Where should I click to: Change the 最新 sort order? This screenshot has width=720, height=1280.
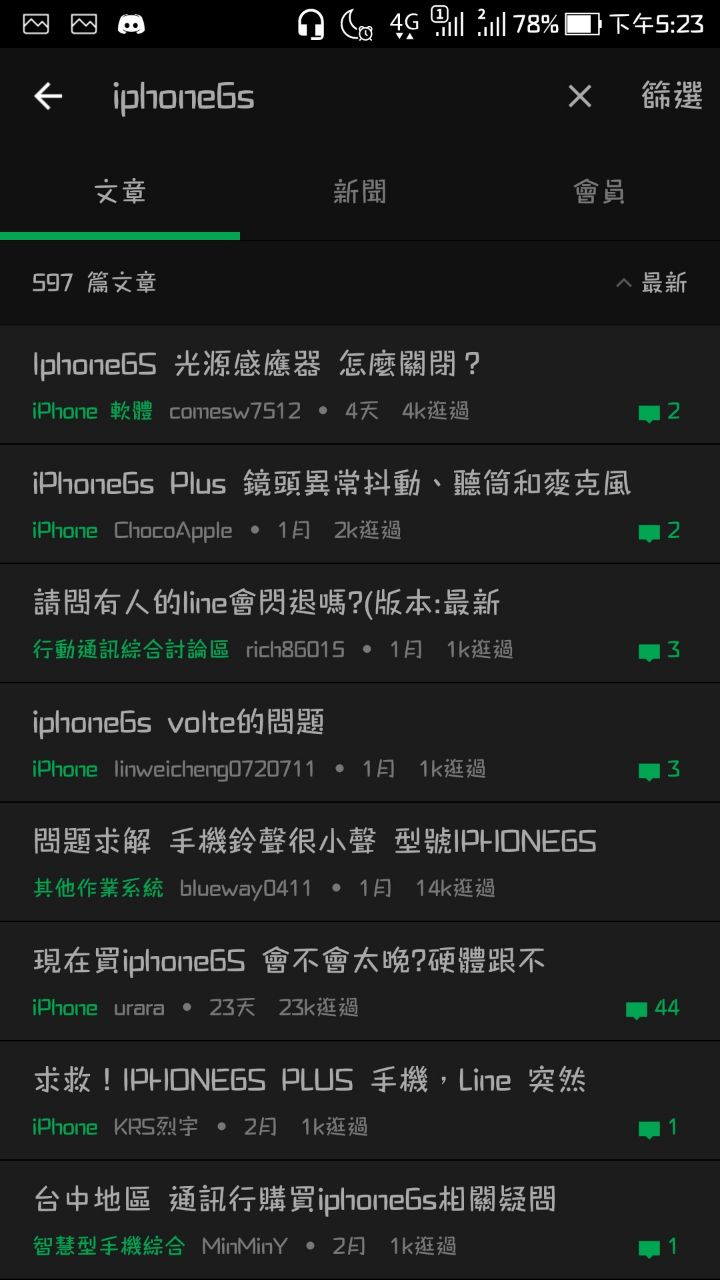(x=652, y=283)
